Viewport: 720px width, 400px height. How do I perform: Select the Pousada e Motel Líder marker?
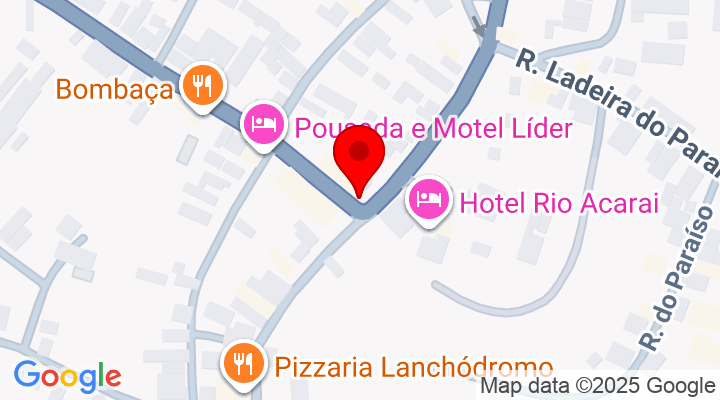pos(263,126)
